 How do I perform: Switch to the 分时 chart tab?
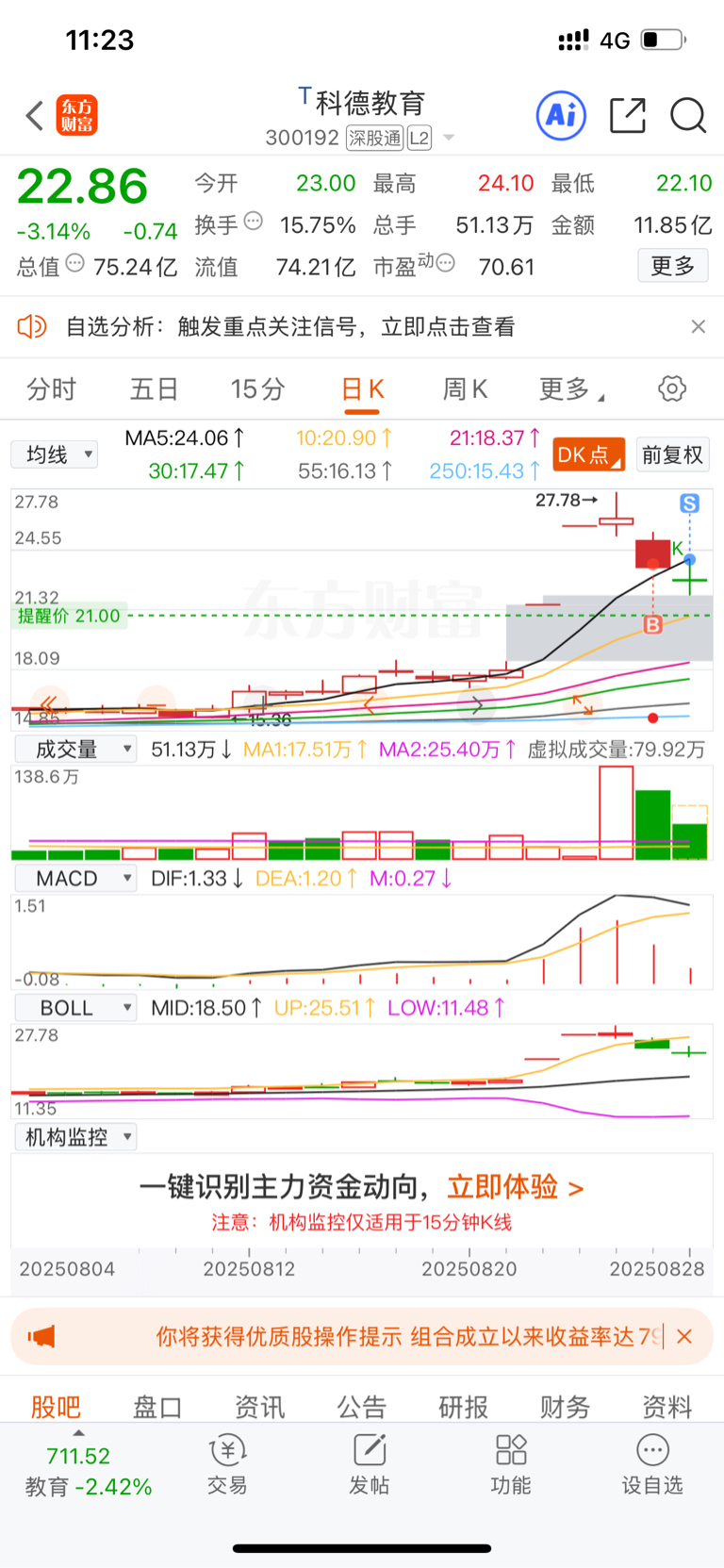pos(51,388)
